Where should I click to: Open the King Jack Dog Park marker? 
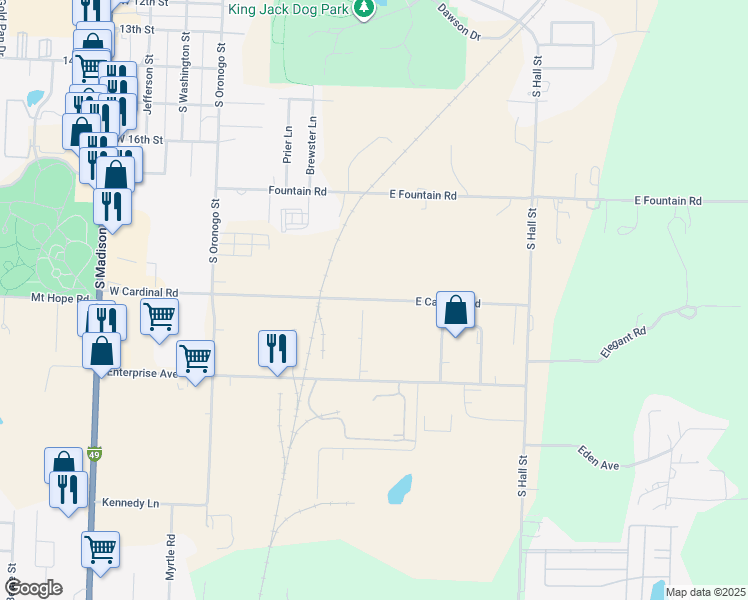click(x=365, y=9)
